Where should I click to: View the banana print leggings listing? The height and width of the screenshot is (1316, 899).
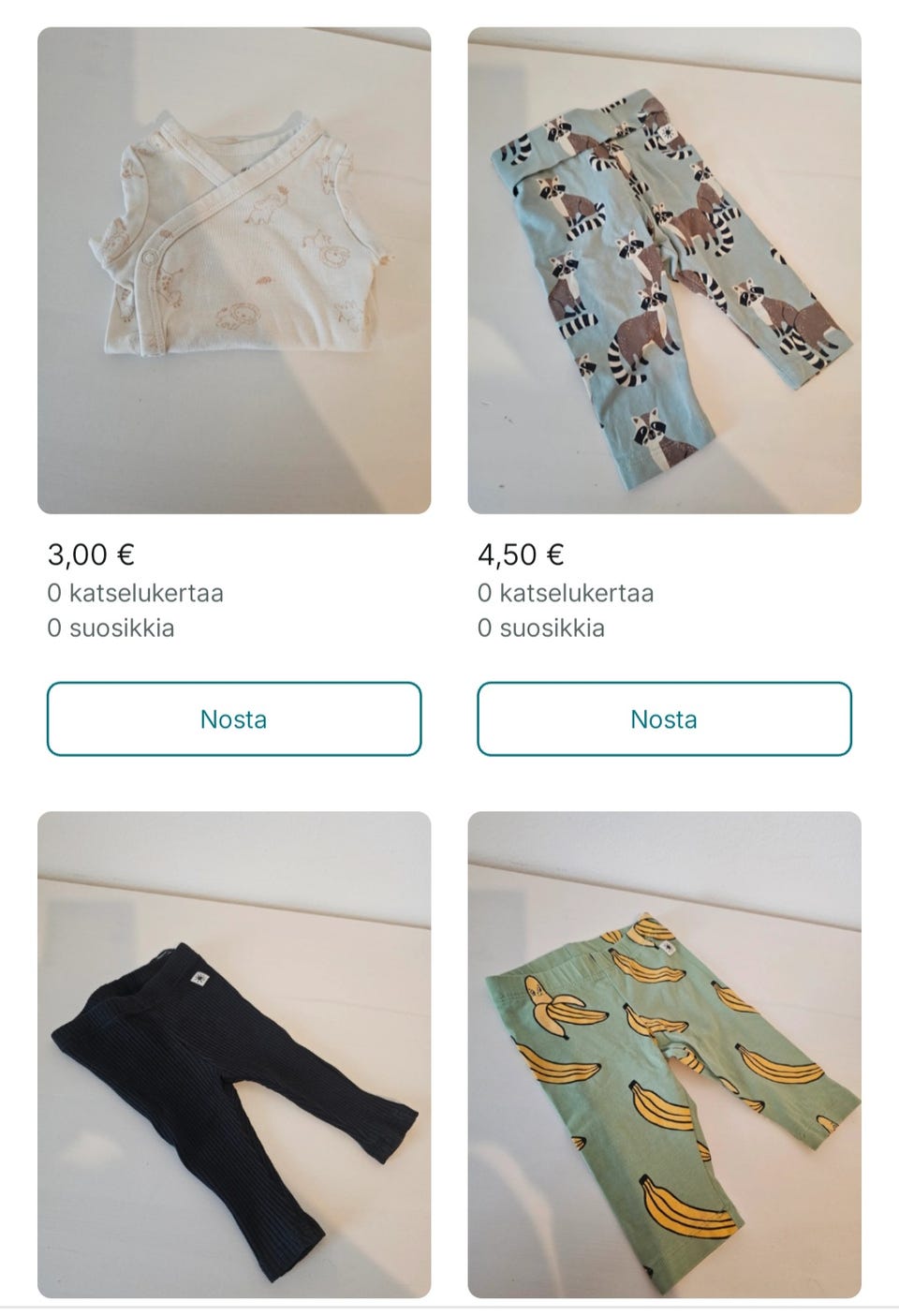coord(664,1054)
